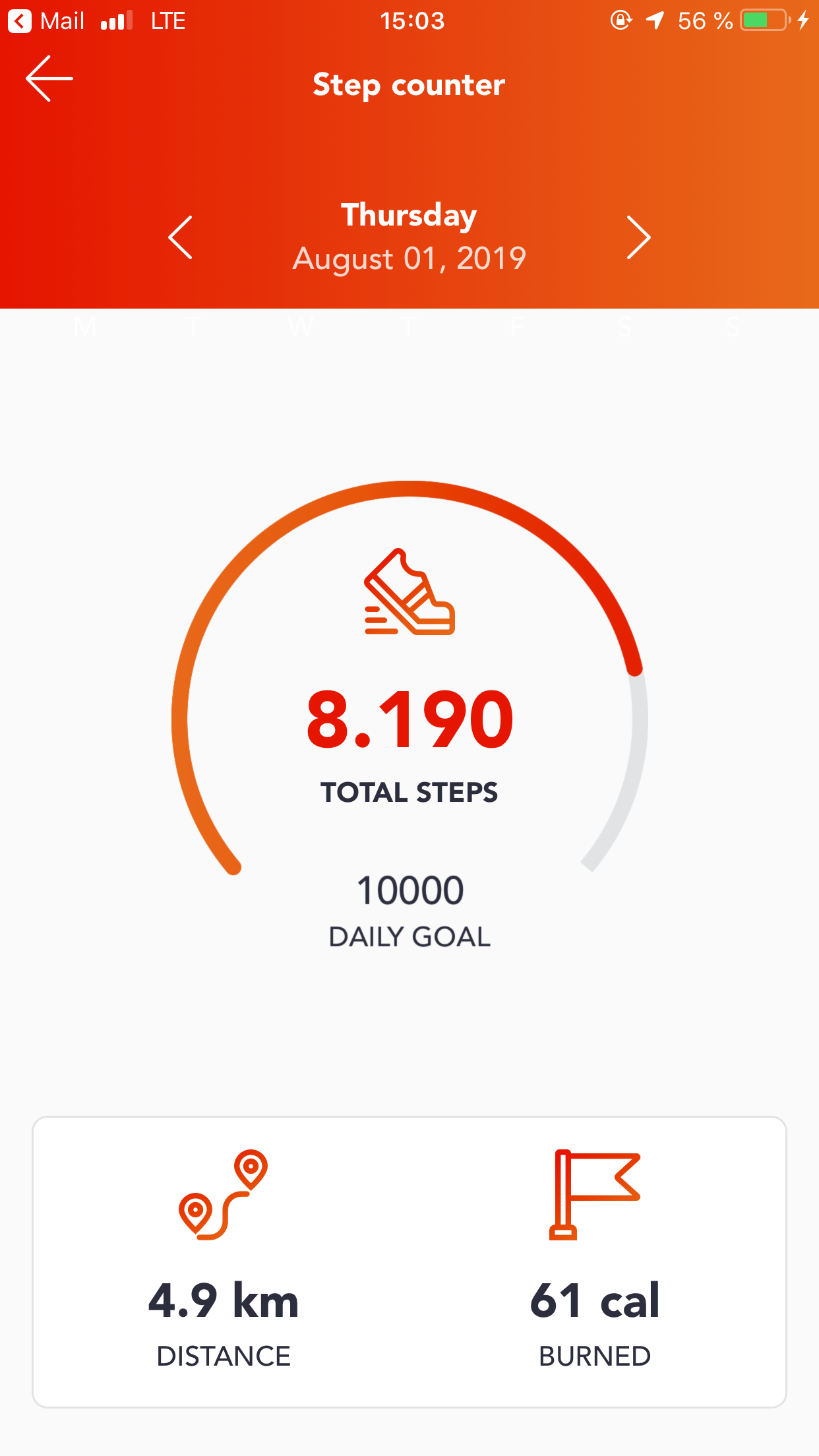Show the previous day's step count
This screenshot has height=1456, width=819.
180,237
